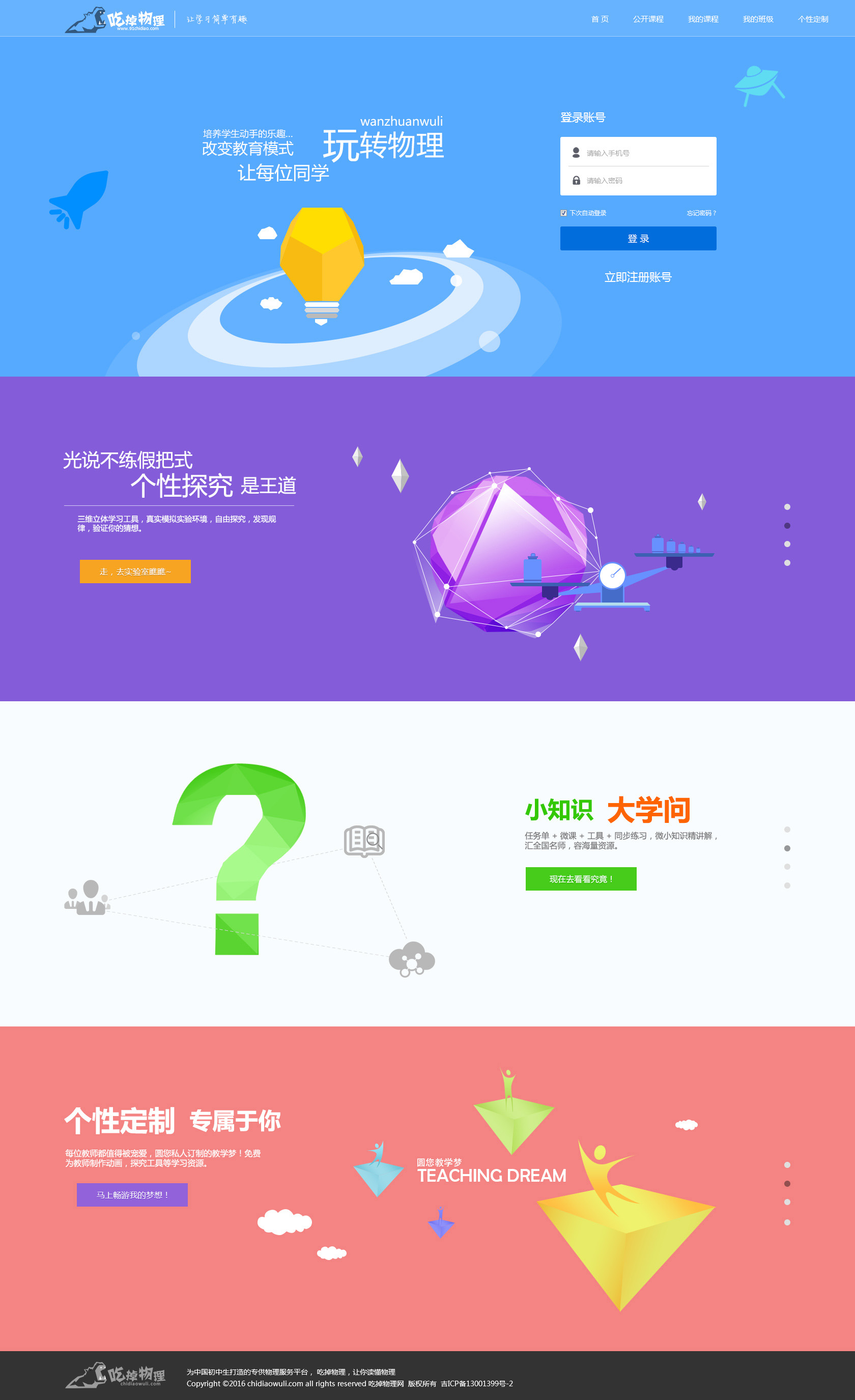The width and height of the screenshot is (855, 1400).
Task: Tap 走，去实验室瞧瞧 button
Action: click(135, 572)
